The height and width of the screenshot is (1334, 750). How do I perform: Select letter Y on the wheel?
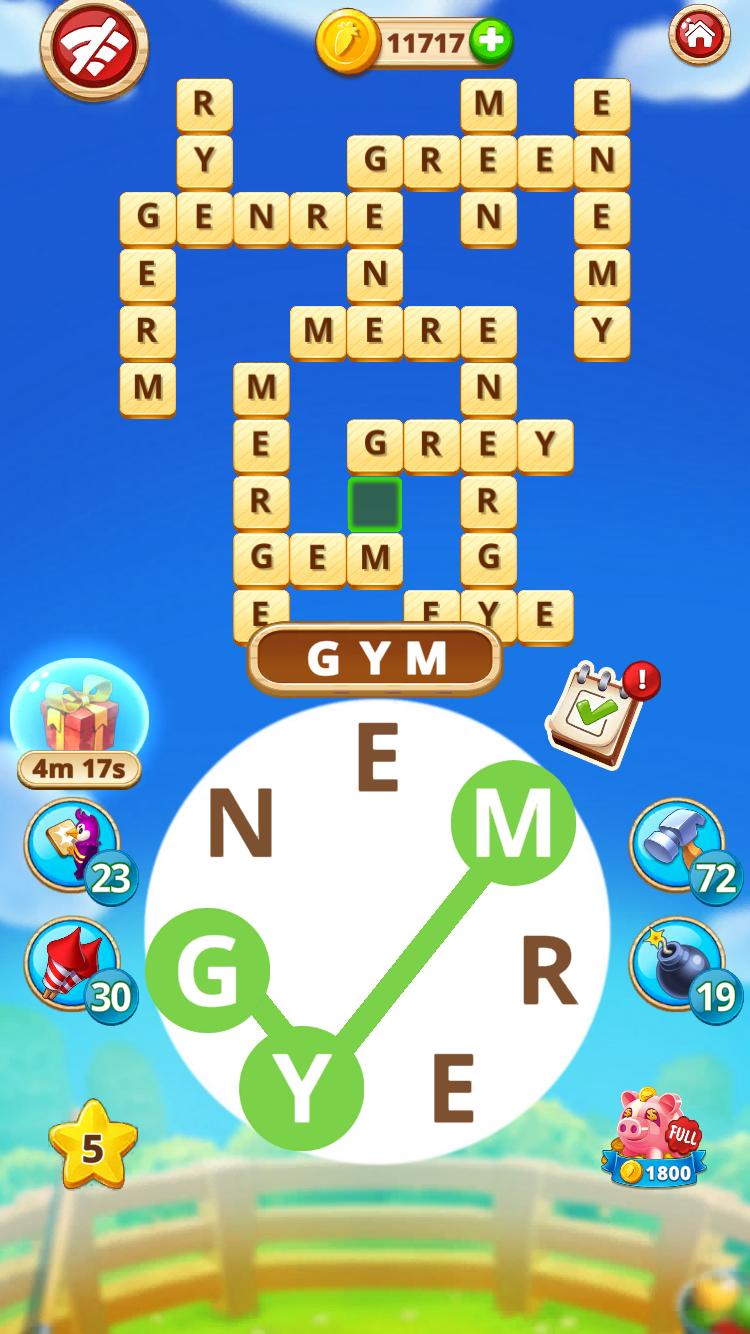(x=301, y=1088)
